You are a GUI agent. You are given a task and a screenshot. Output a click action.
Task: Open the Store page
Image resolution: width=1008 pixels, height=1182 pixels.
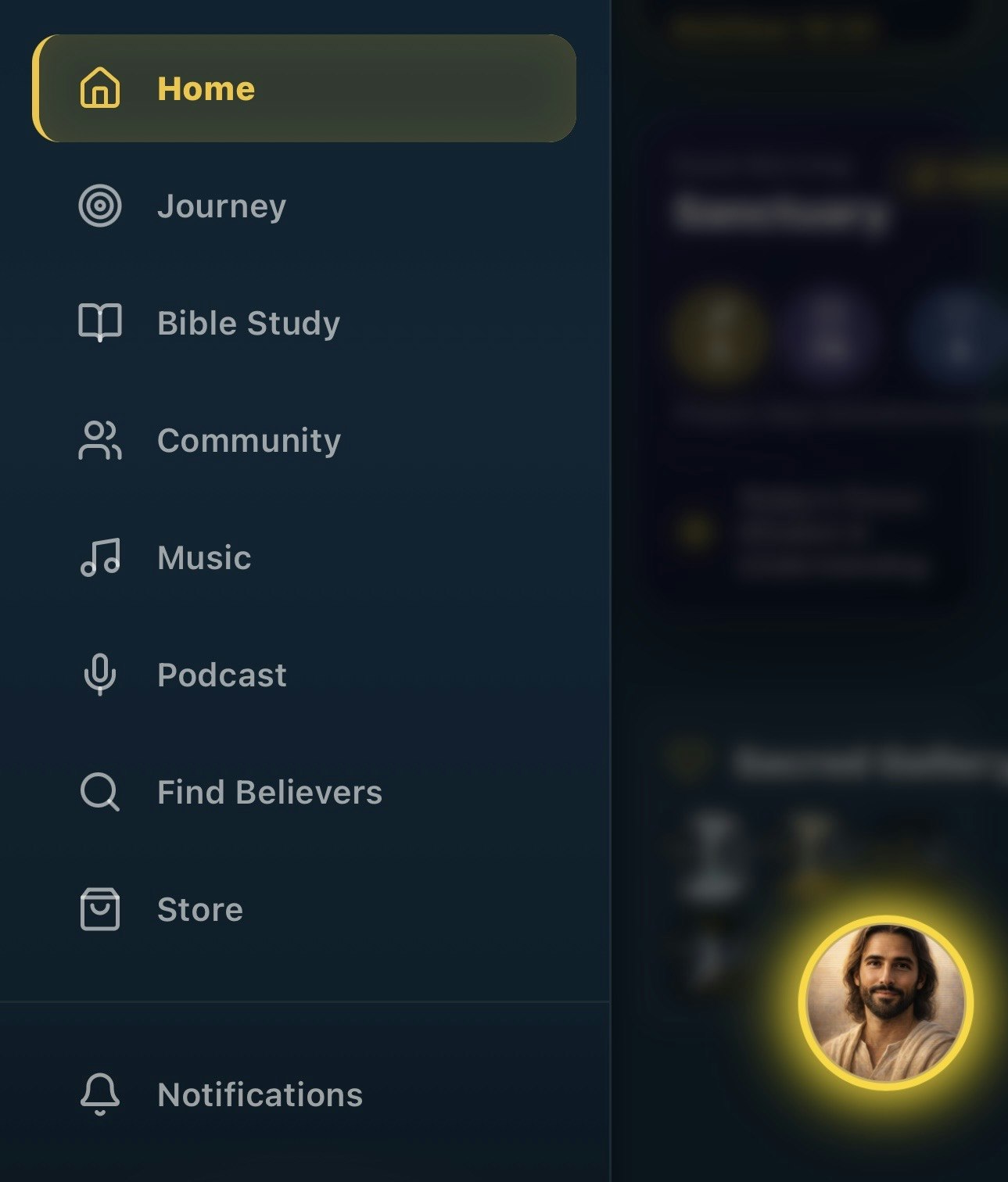point(199,908)
